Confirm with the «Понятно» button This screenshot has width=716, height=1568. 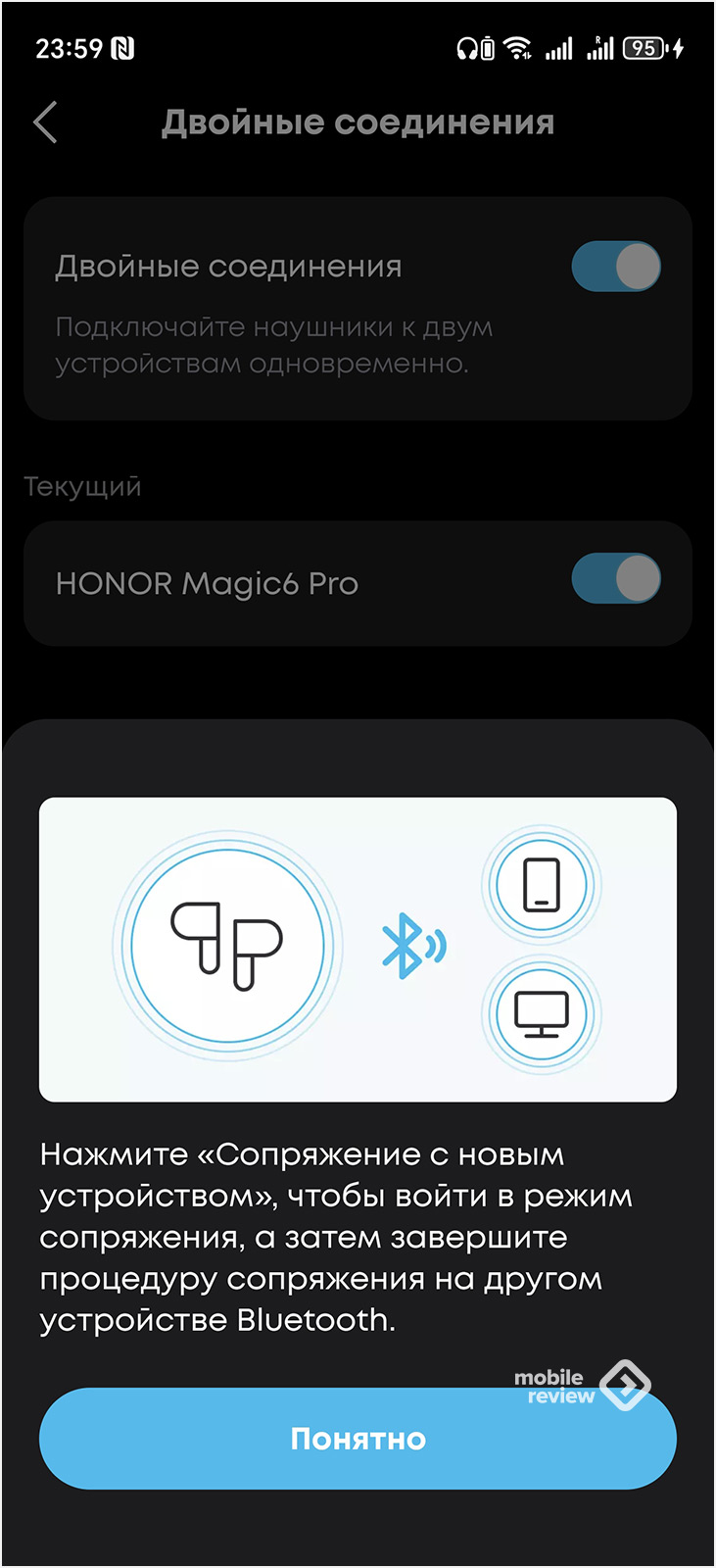point(358,1439)
